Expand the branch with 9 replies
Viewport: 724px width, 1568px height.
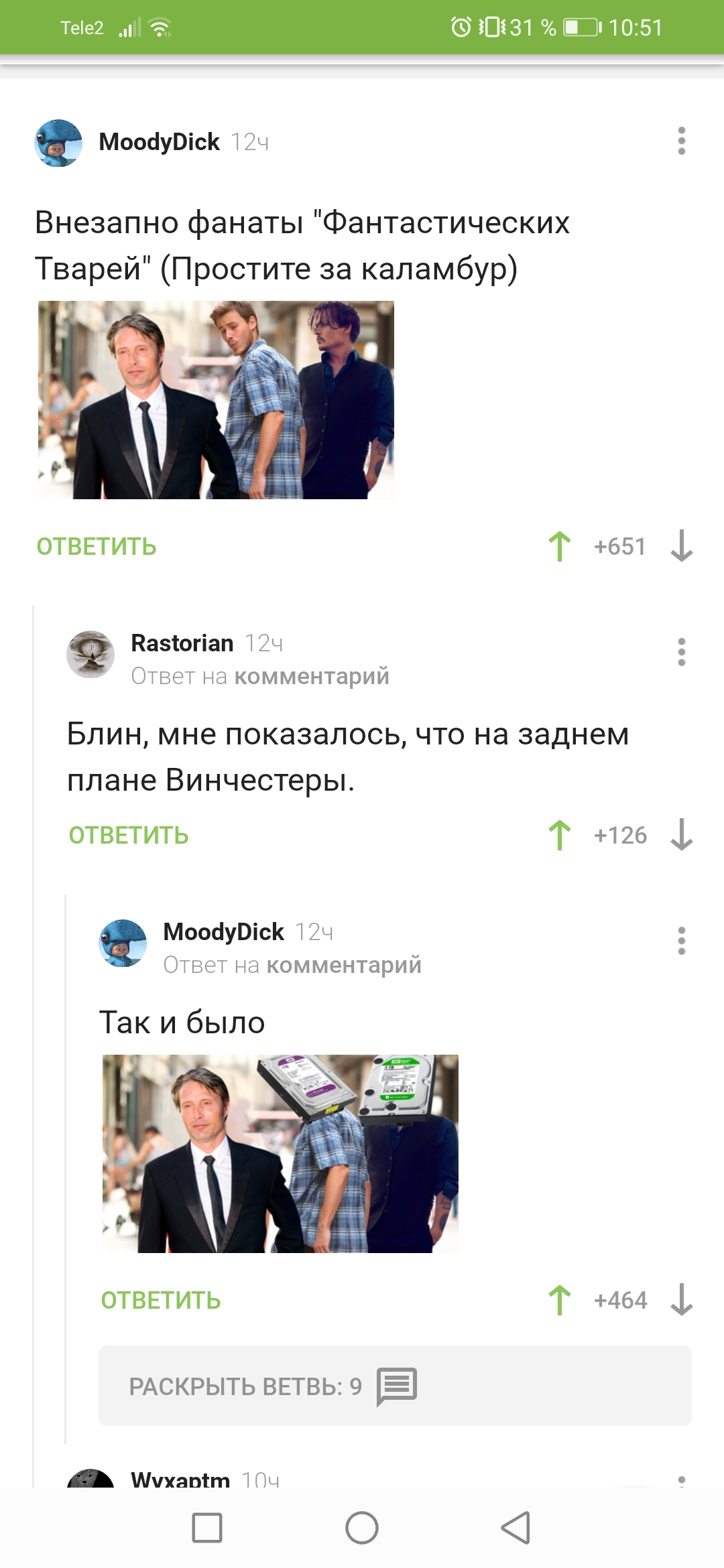pos(395,1386)
